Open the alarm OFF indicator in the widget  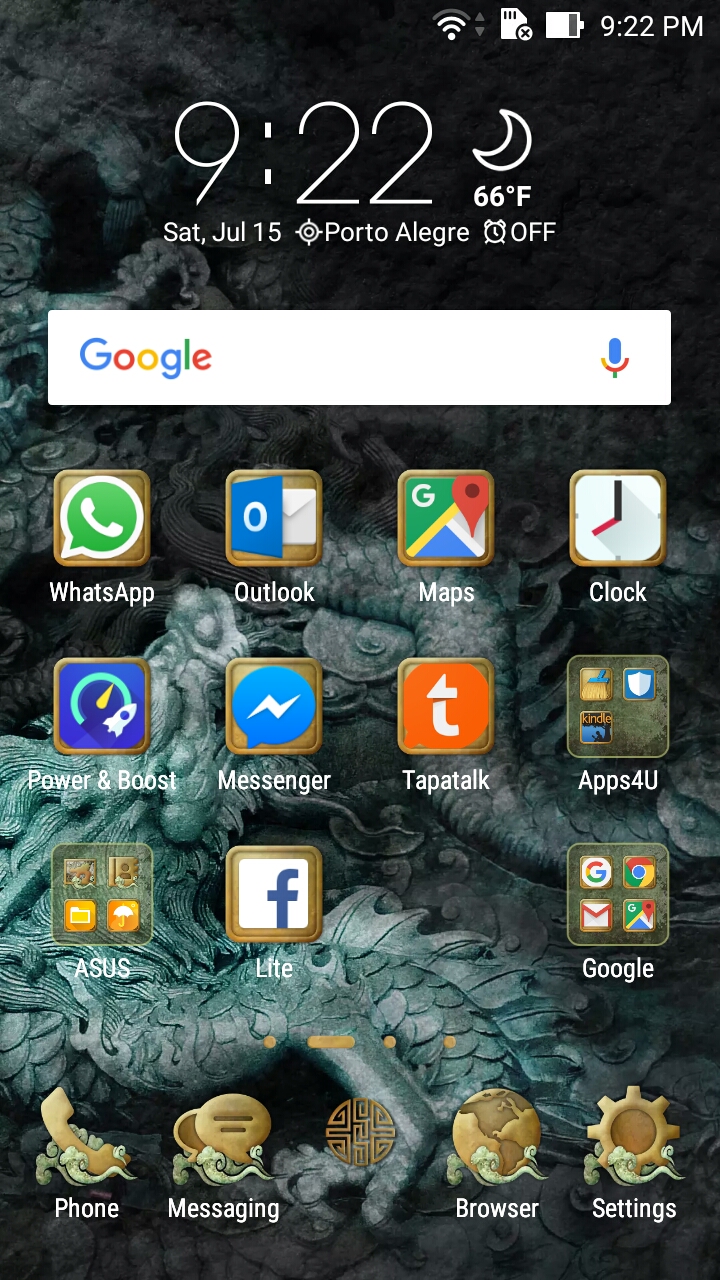point(520,232)
